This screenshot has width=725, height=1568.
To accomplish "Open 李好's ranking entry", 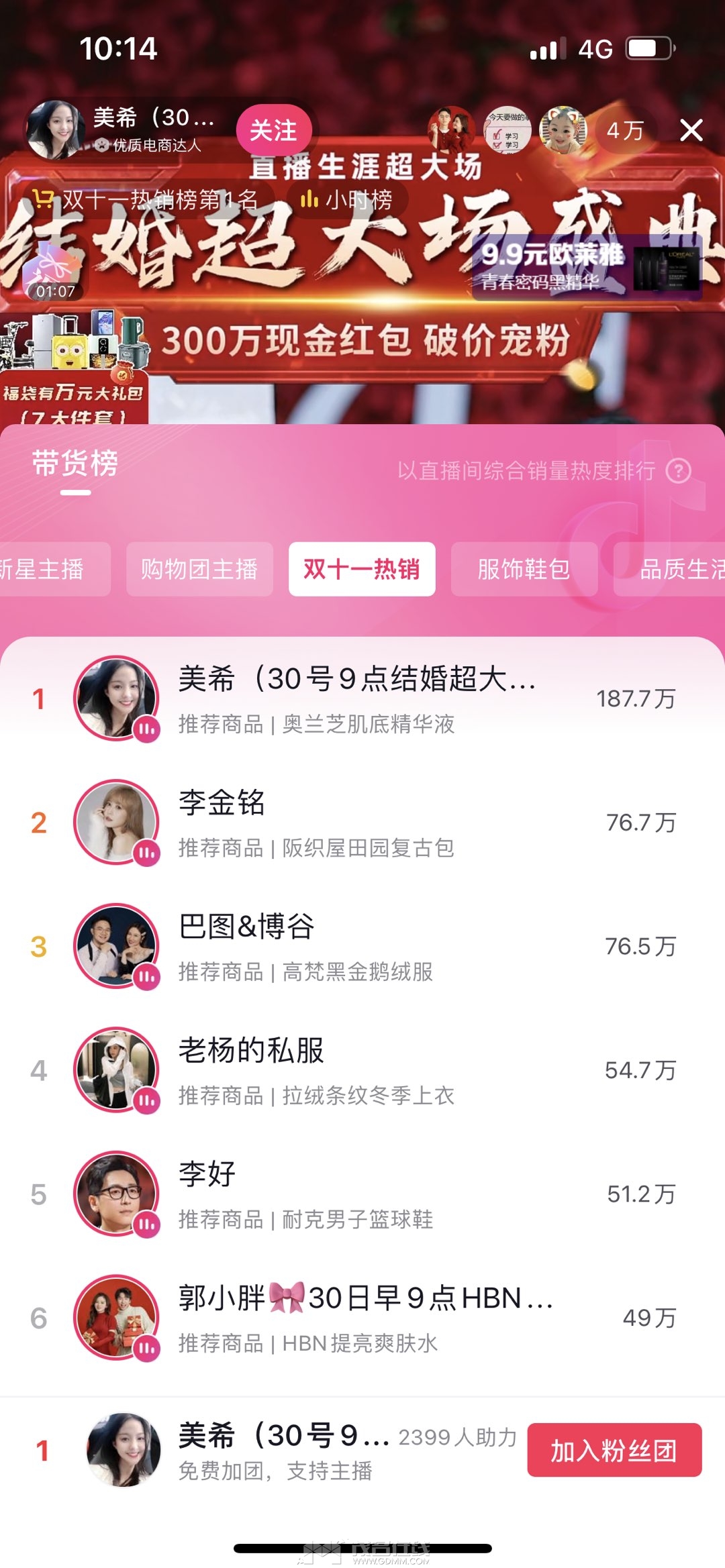I will (x=362, y=1194).
